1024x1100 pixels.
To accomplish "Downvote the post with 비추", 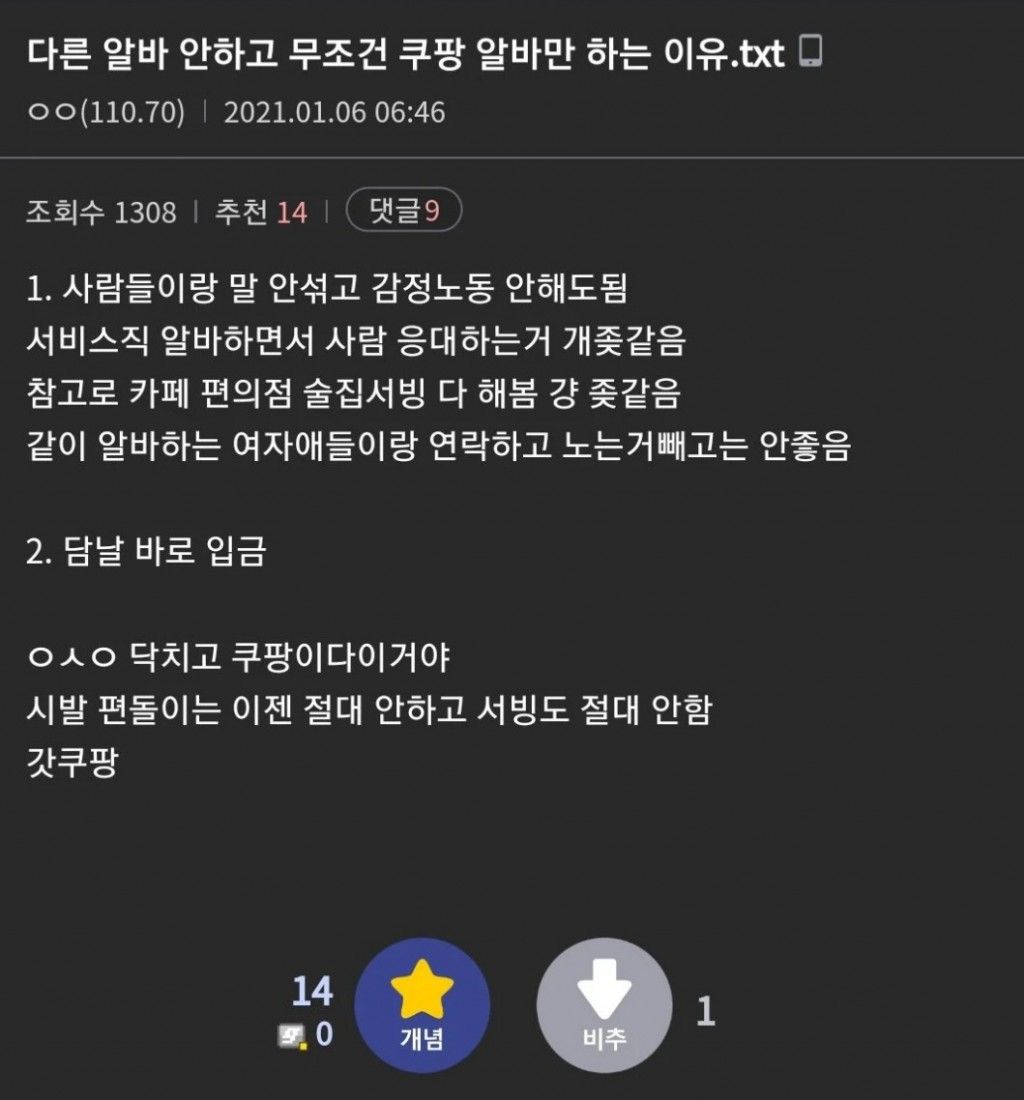I will 604,1005.
